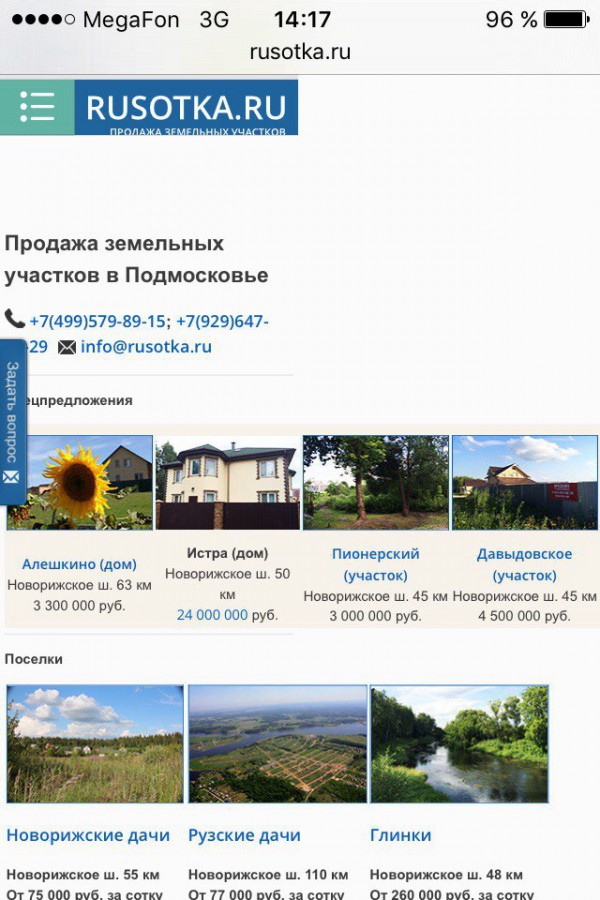This screenshot has height=900, width=600.
Task: Email info@rusotka.ru
Action: [146, 347]
